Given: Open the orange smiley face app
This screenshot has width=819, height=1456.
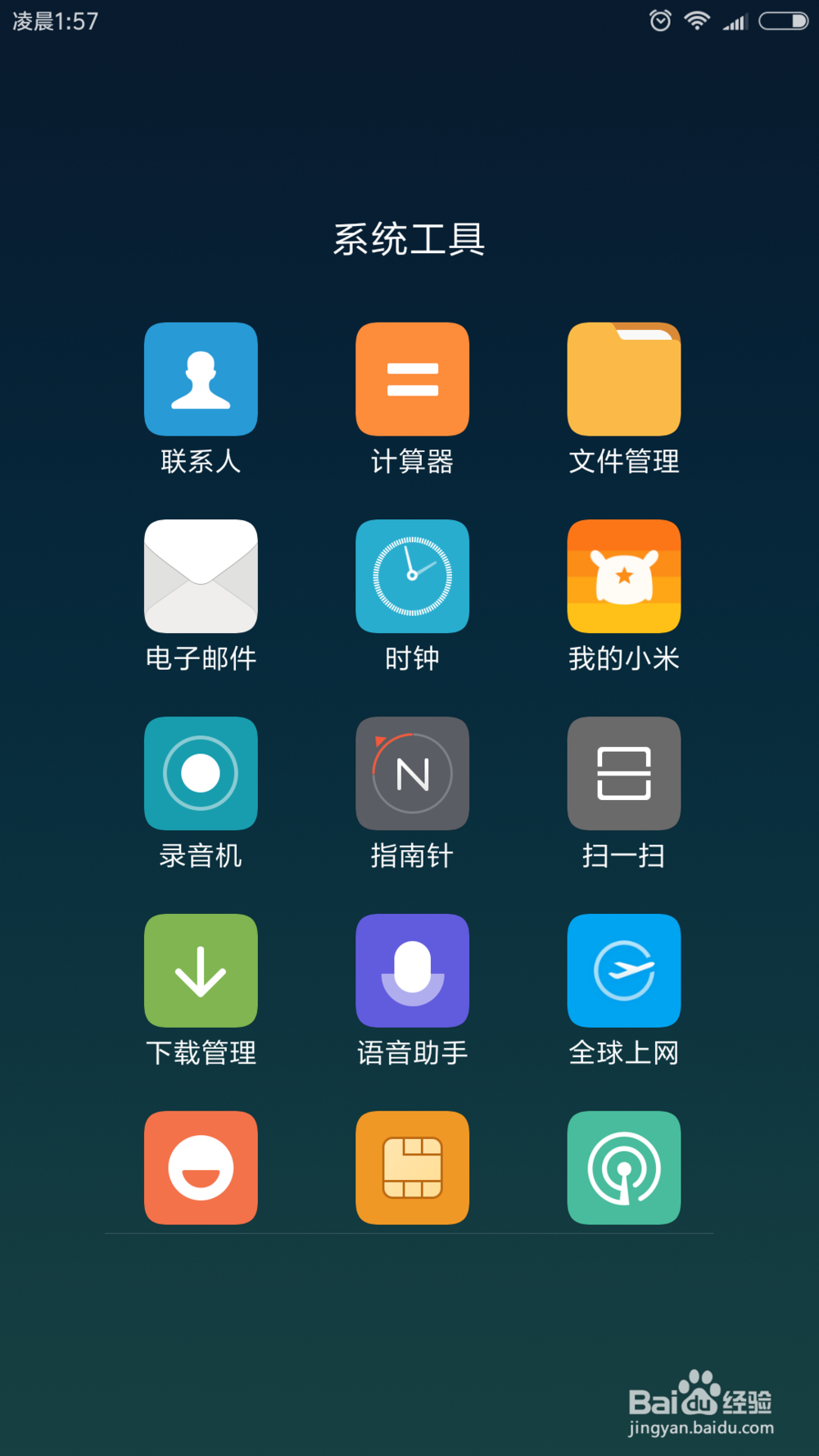Looking at the screenshot, I should [x=201, y=1168].
